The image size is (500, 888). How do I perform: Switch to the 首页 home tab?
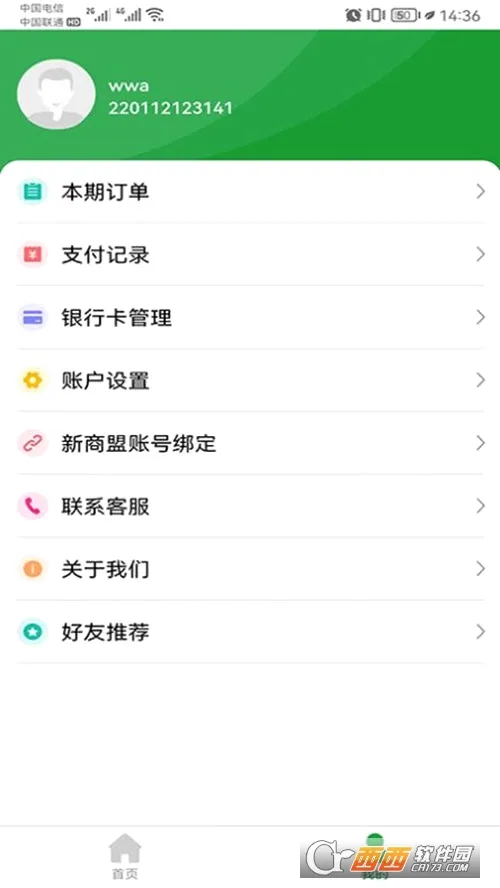pos(125,856)
